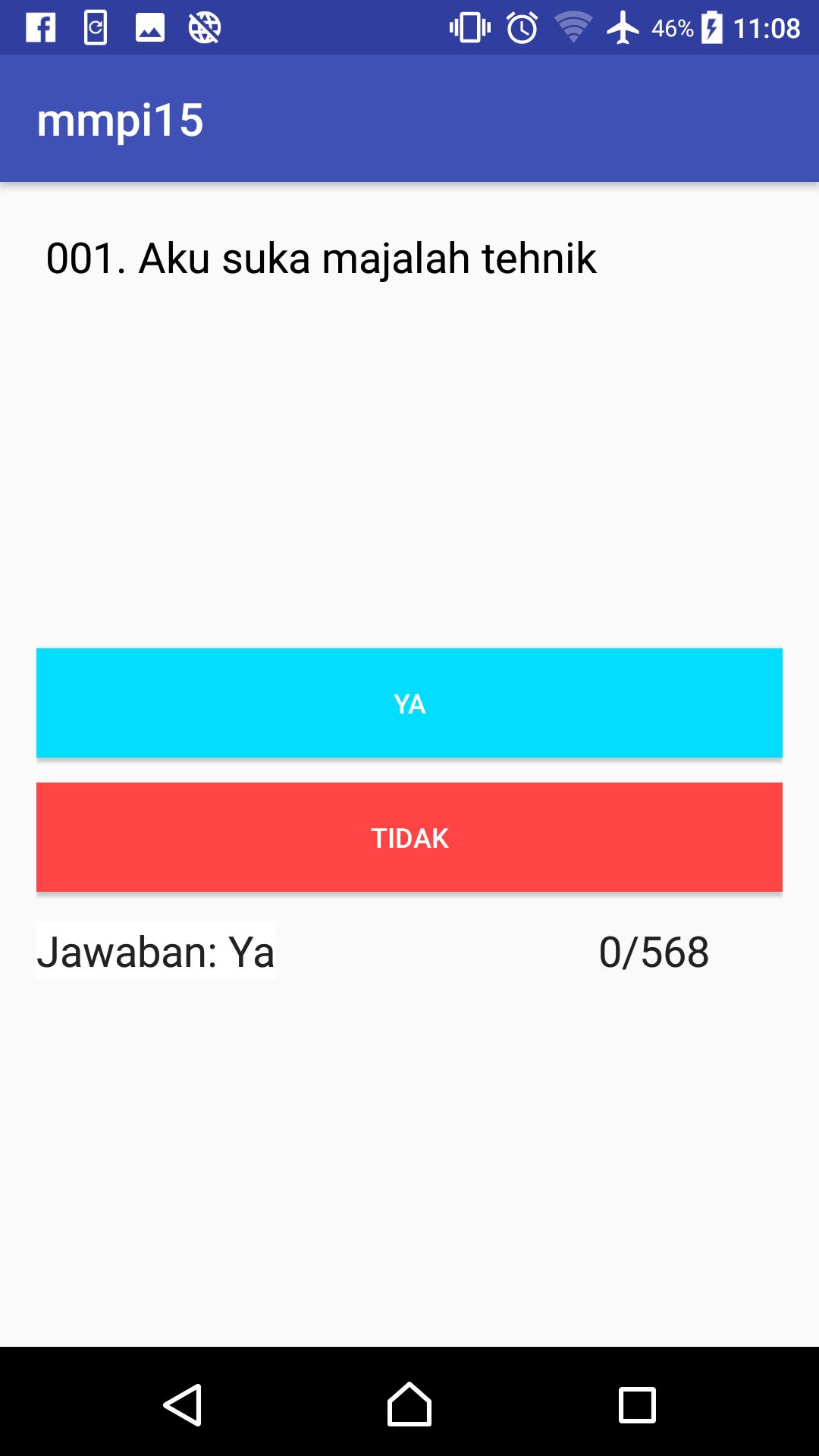Answer YA to the question
819x1456 pixels.
click(x=409, y=703)
